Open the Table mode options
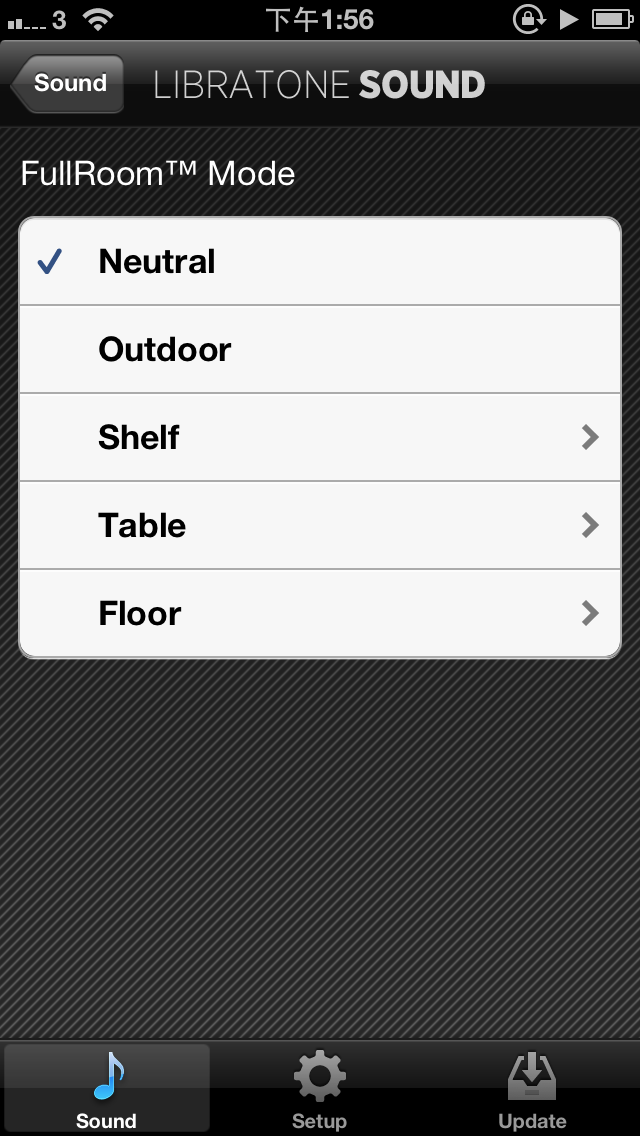The width and height of the screenshot is (640, 1136). 319,526
